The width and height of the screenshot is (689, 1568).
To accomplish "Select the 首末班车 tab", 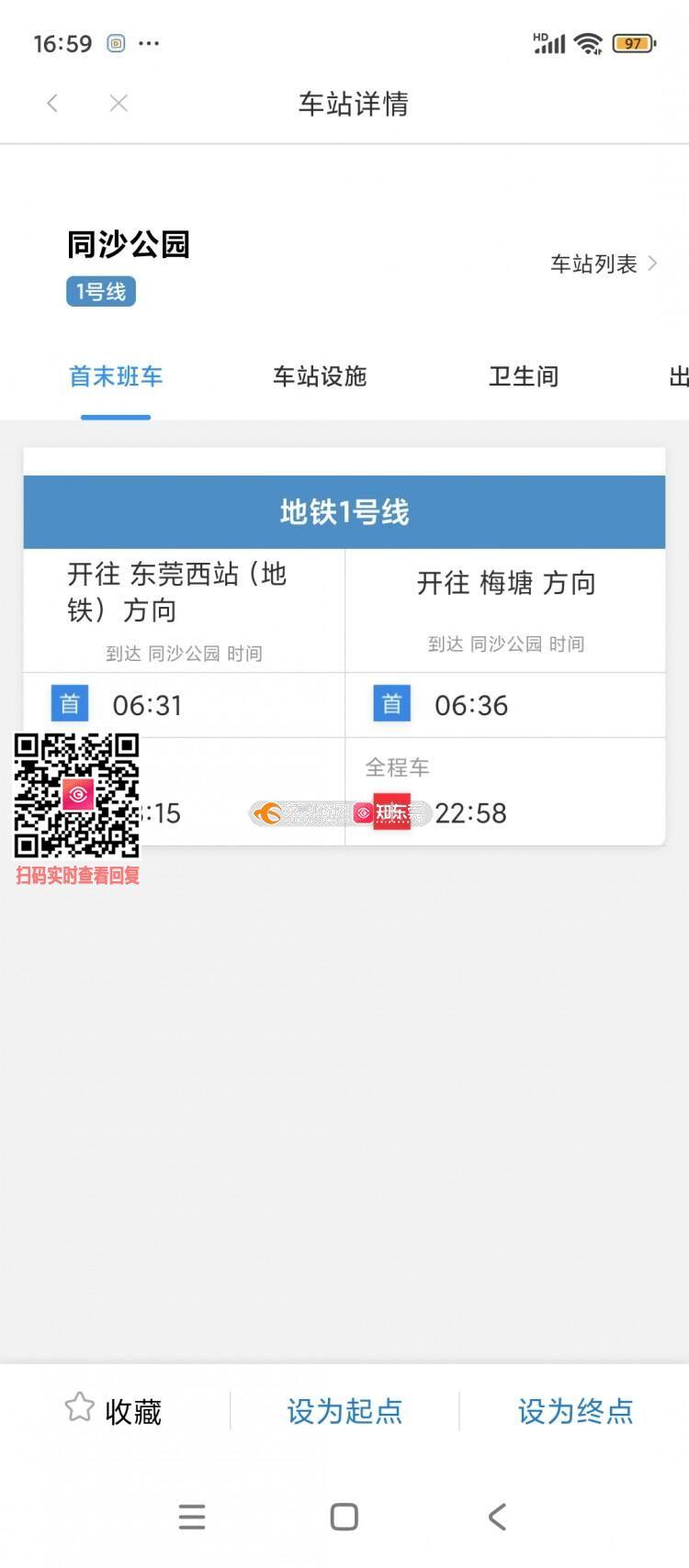I will tap(116, 376).
